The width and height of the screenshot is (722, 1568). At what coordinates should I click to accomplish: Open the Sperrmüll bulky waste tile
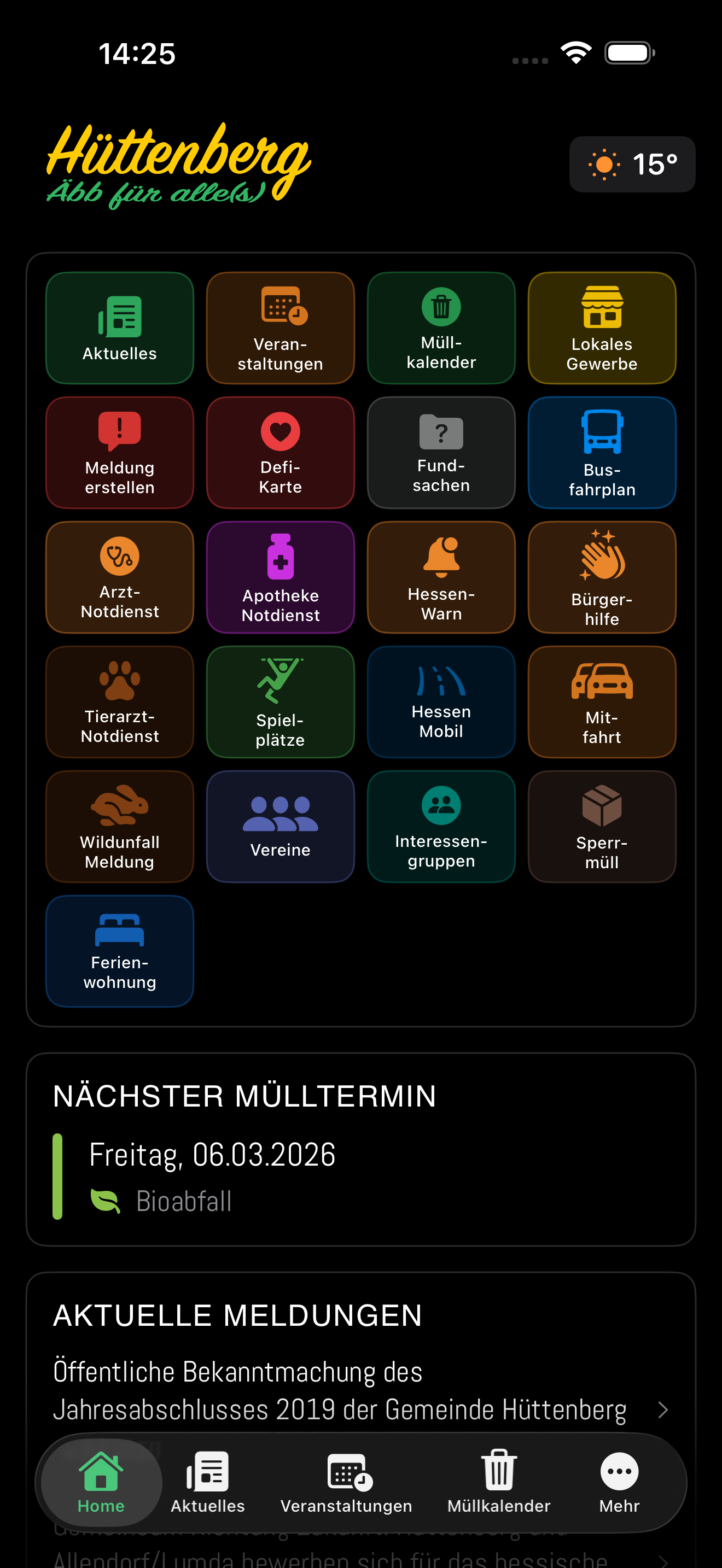coord(602,827)
